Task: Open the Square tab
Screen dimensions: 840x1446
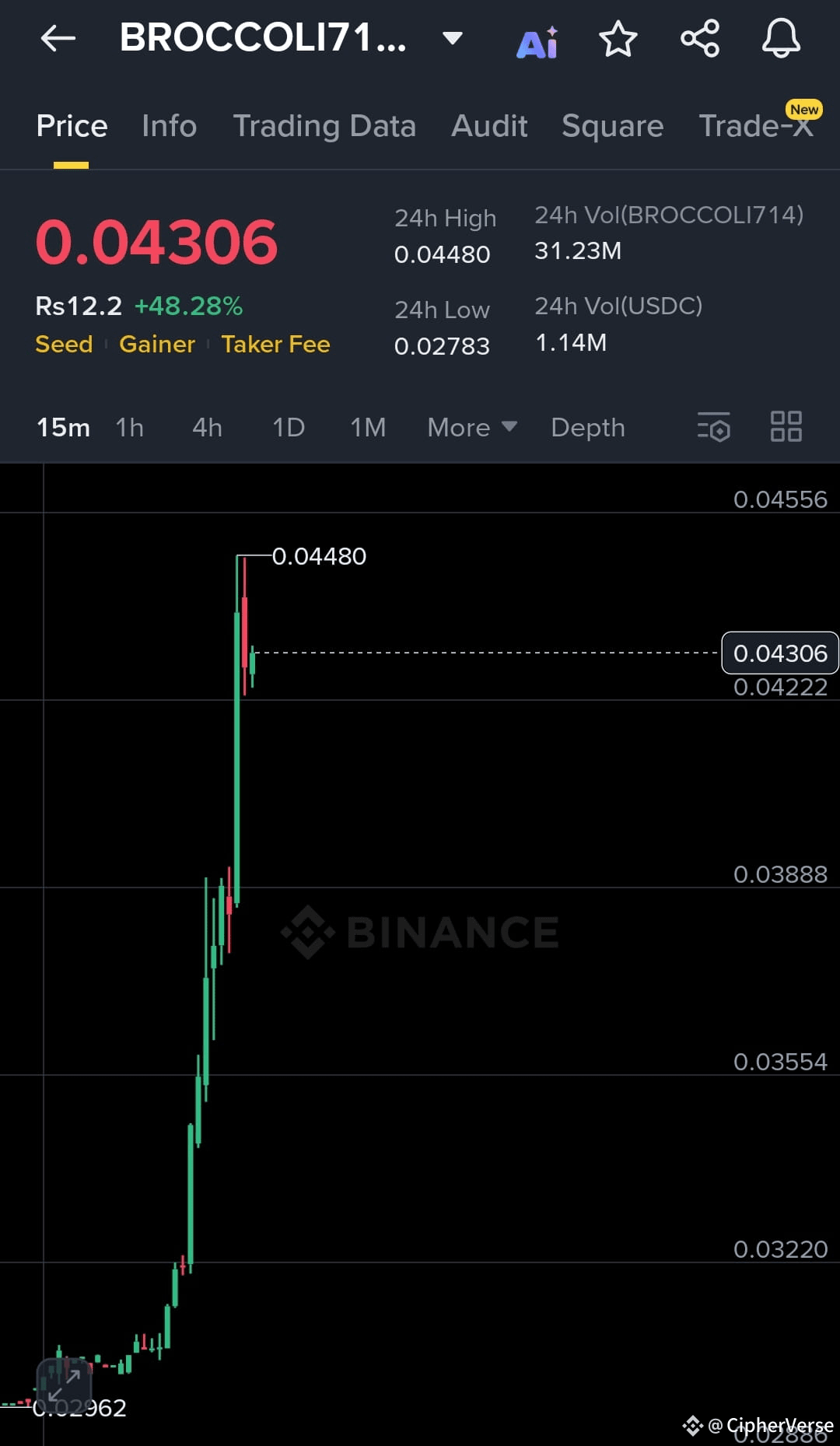Action: coord(613,126)
